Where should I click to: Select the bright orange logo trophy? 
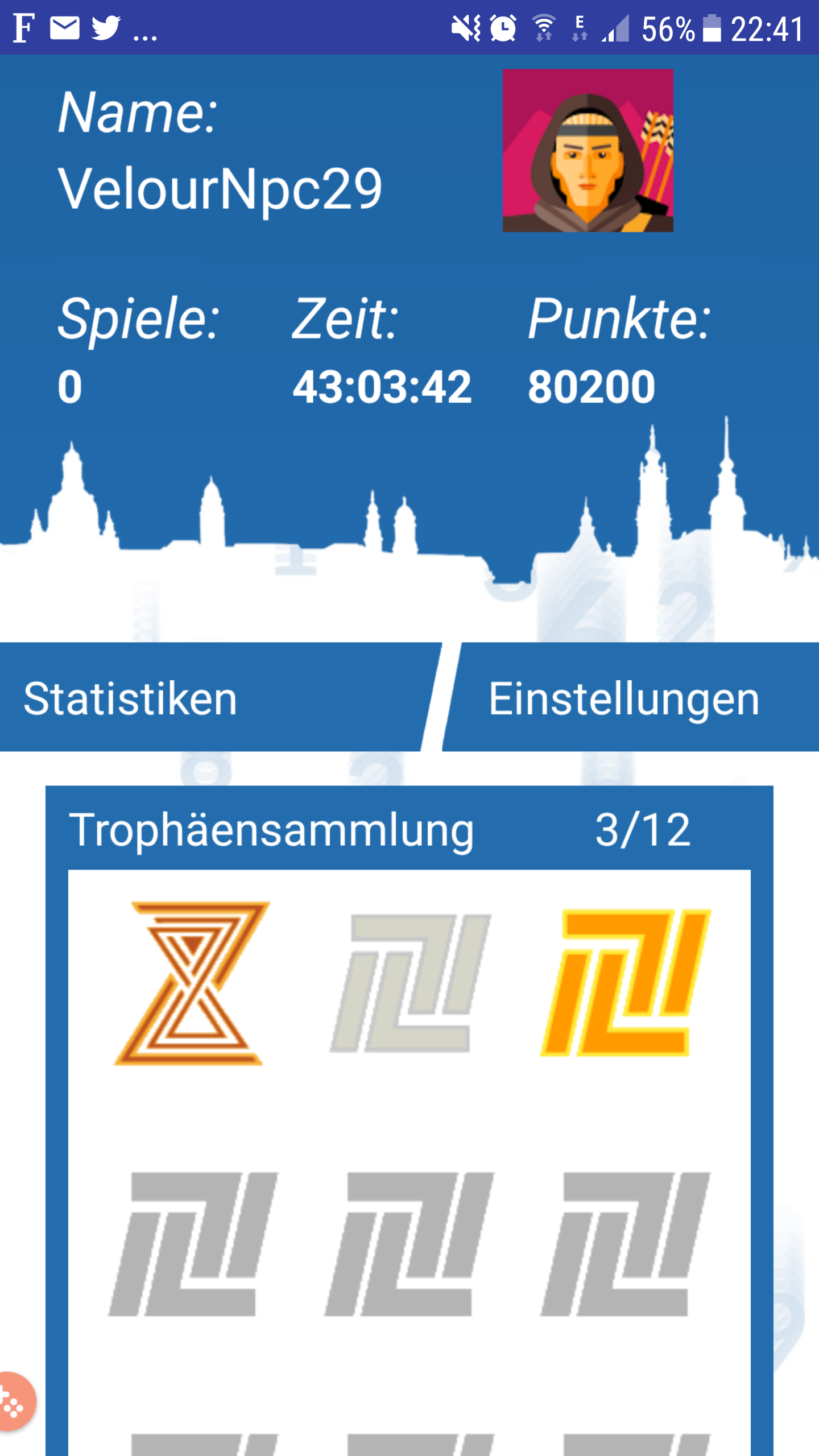626,983
